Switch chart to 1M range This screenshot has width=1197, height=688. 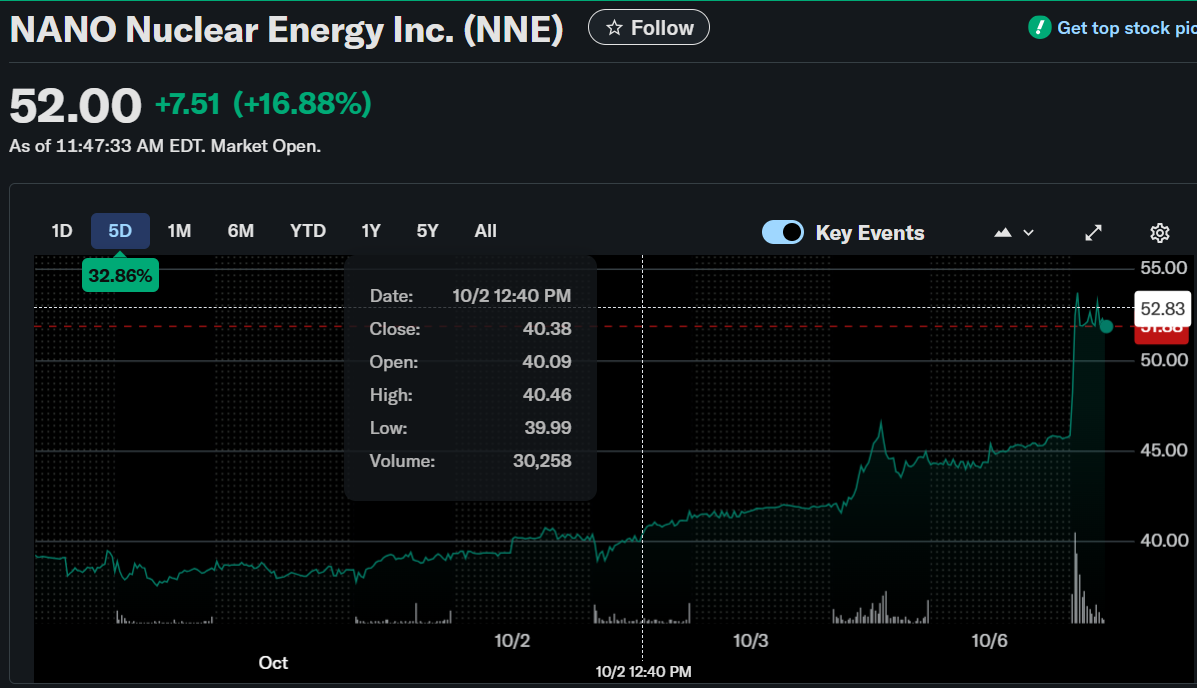pyautogui.click(x=179, y=231)
